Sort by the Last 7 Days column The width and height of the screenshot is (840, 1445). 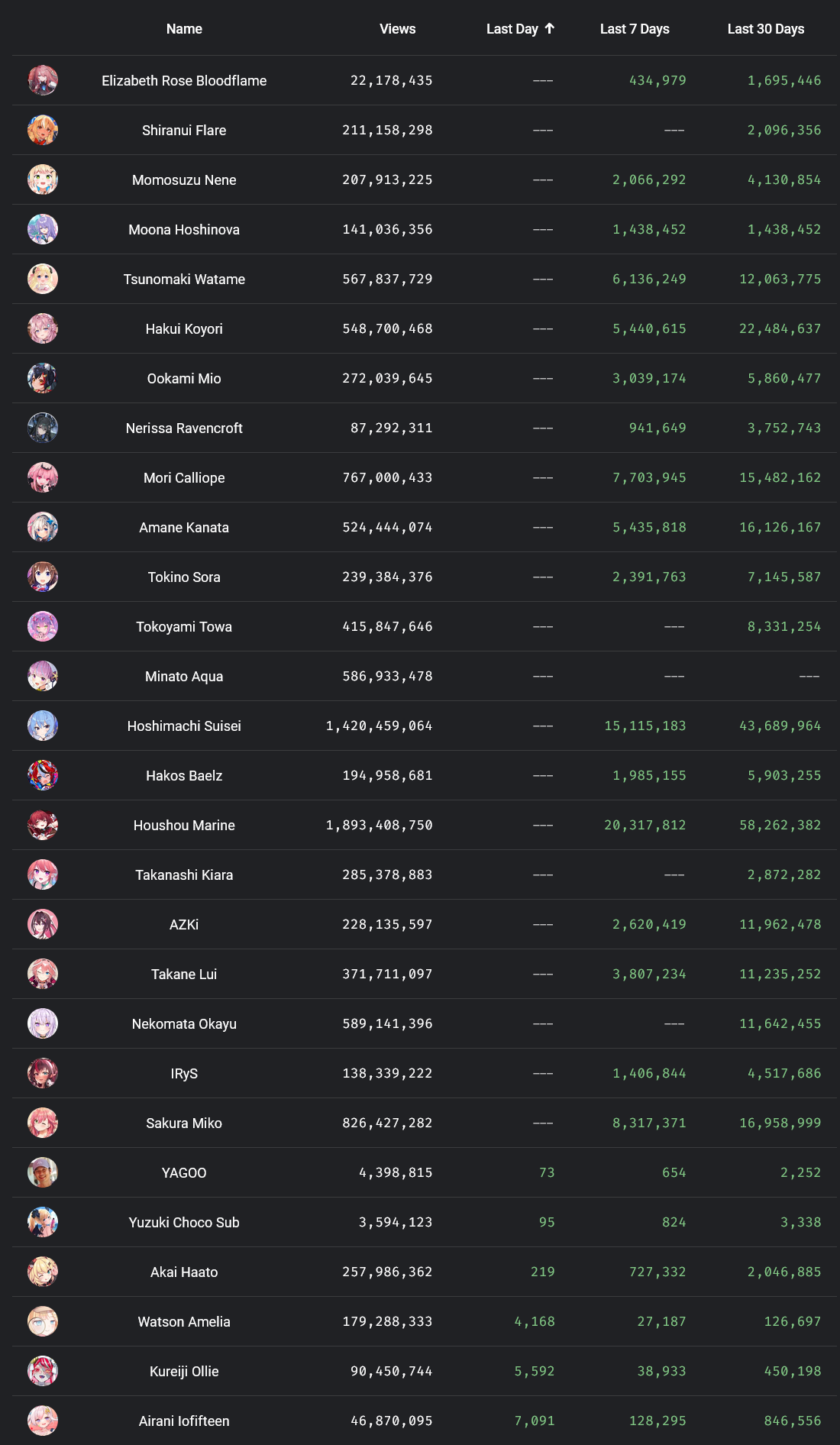pos(635,29)
